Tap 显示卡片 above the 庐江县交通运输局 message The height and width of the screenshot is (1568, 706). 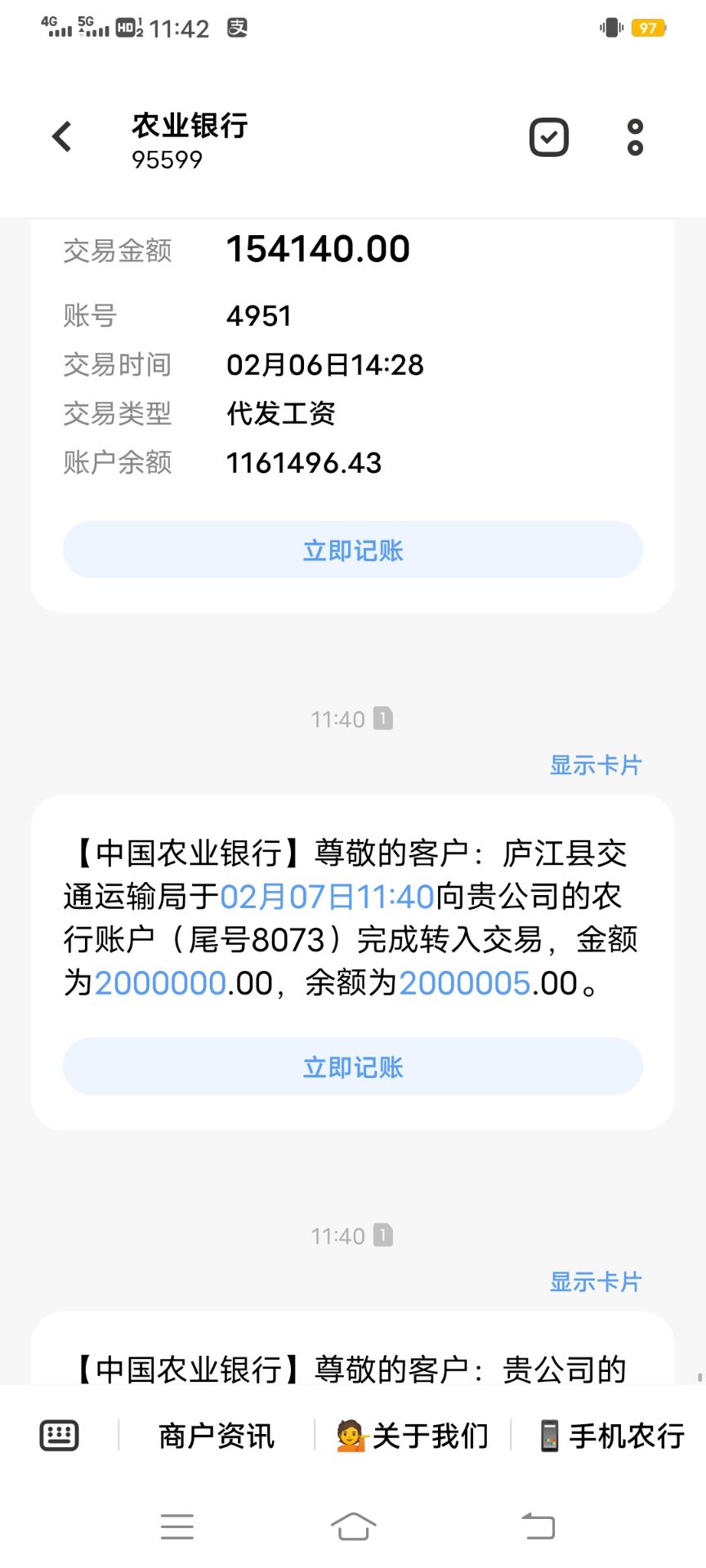[596, 765]
